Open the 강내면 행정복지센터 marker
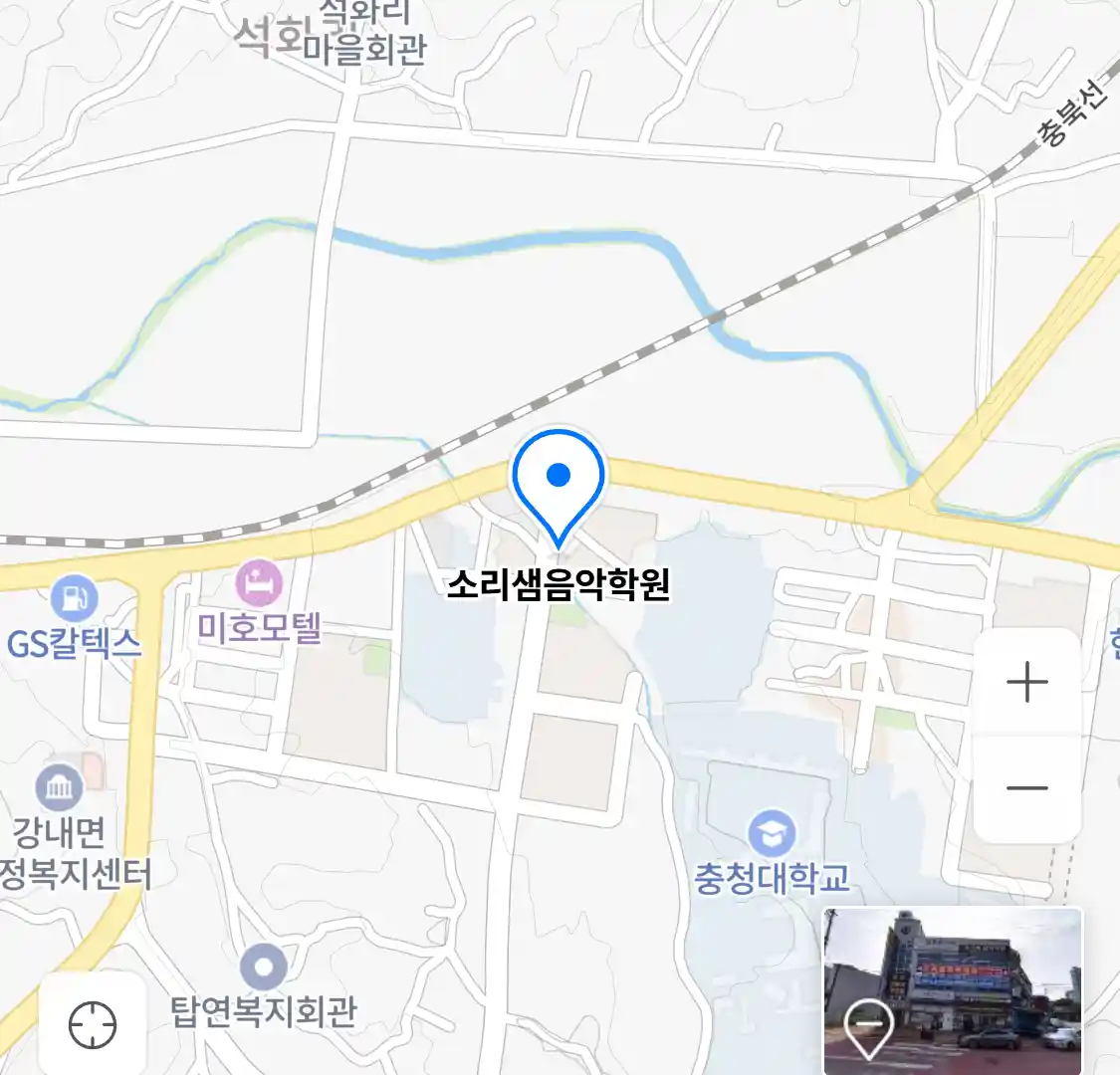 pos(60,788)
